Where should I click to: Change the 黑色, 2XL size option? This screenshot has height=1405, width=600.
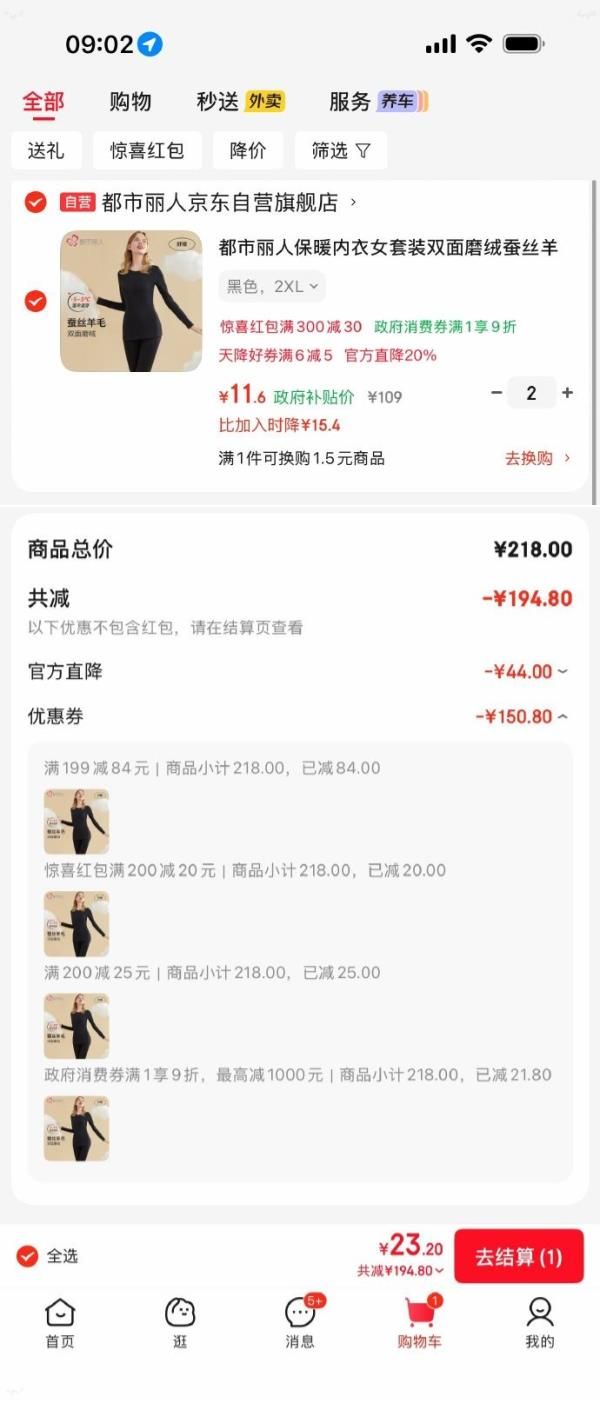tap(272, 287)
